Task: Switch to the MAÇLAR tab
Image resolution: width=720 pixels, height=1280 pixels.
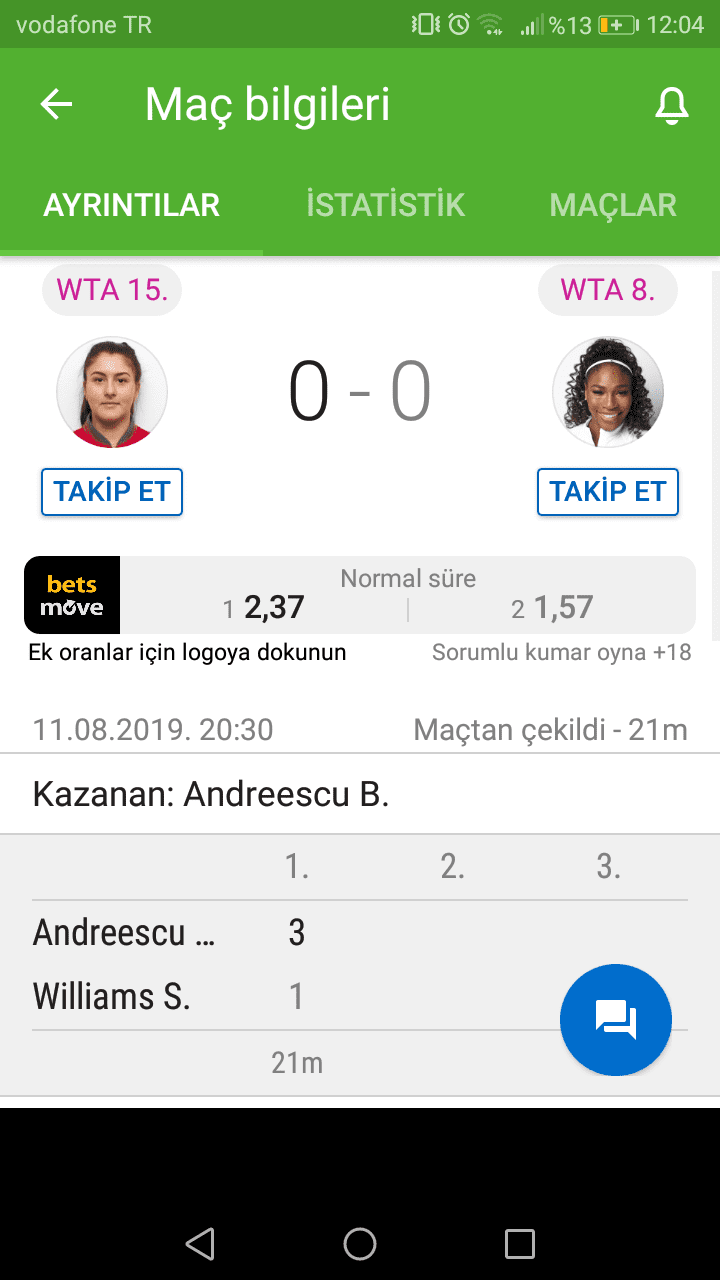Action: coord(613,205)
